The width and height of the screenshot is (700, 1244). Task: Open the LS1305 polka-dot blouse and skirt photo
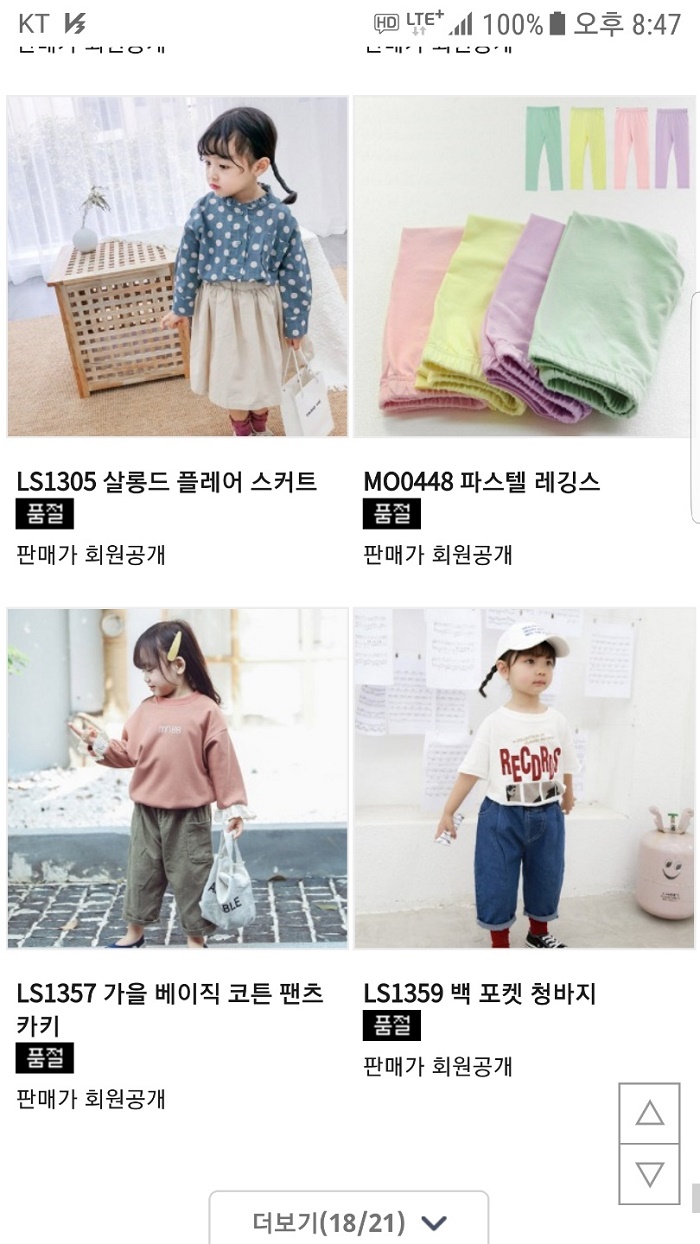coord(178,267)
